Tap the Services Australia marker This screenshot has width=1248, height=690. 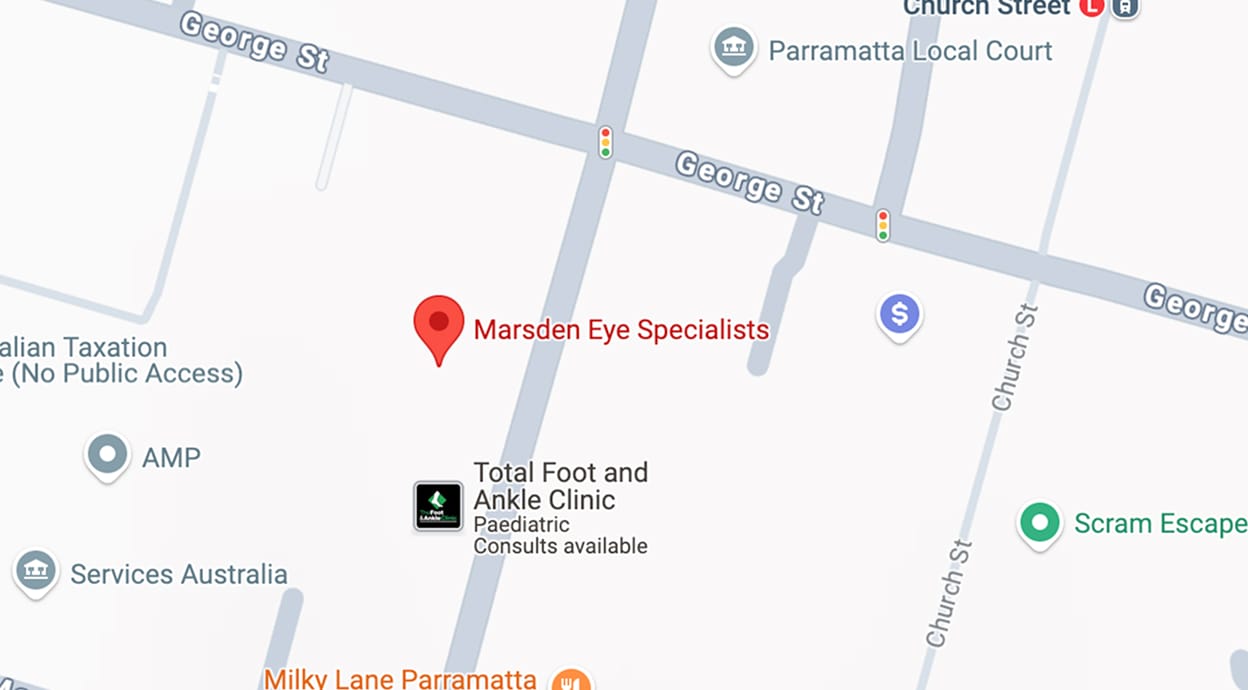[x=36, y=570]
